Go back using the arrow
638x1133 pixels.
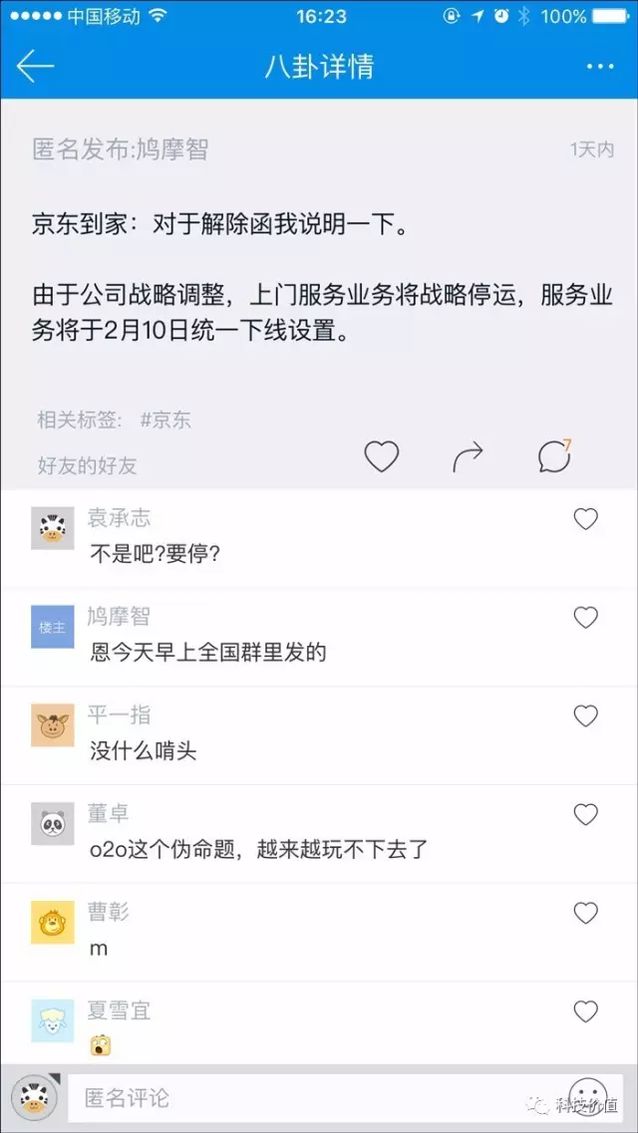click(35, 66)
